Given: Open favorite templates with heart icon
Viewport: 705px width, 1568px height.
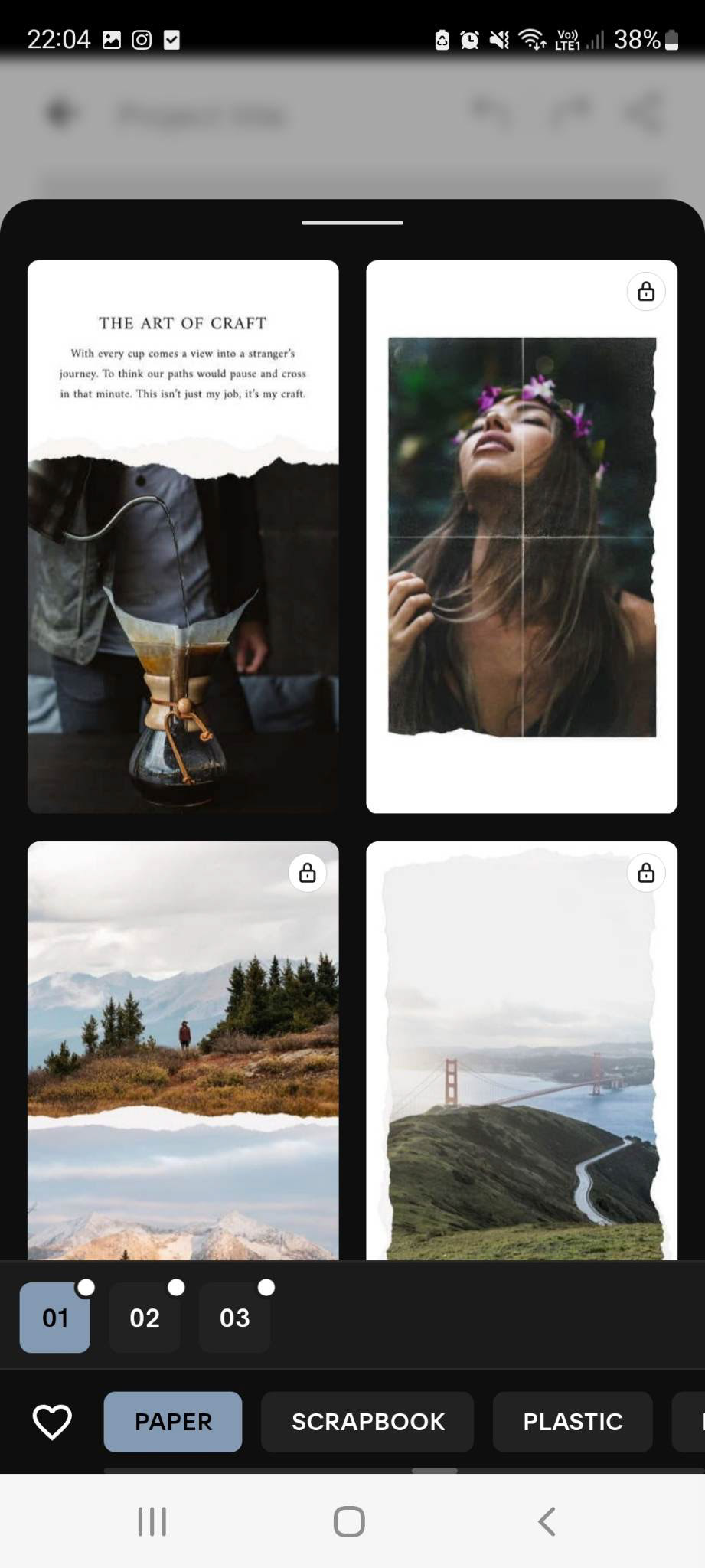Looking at the screenshot, I should point(52,1422).
